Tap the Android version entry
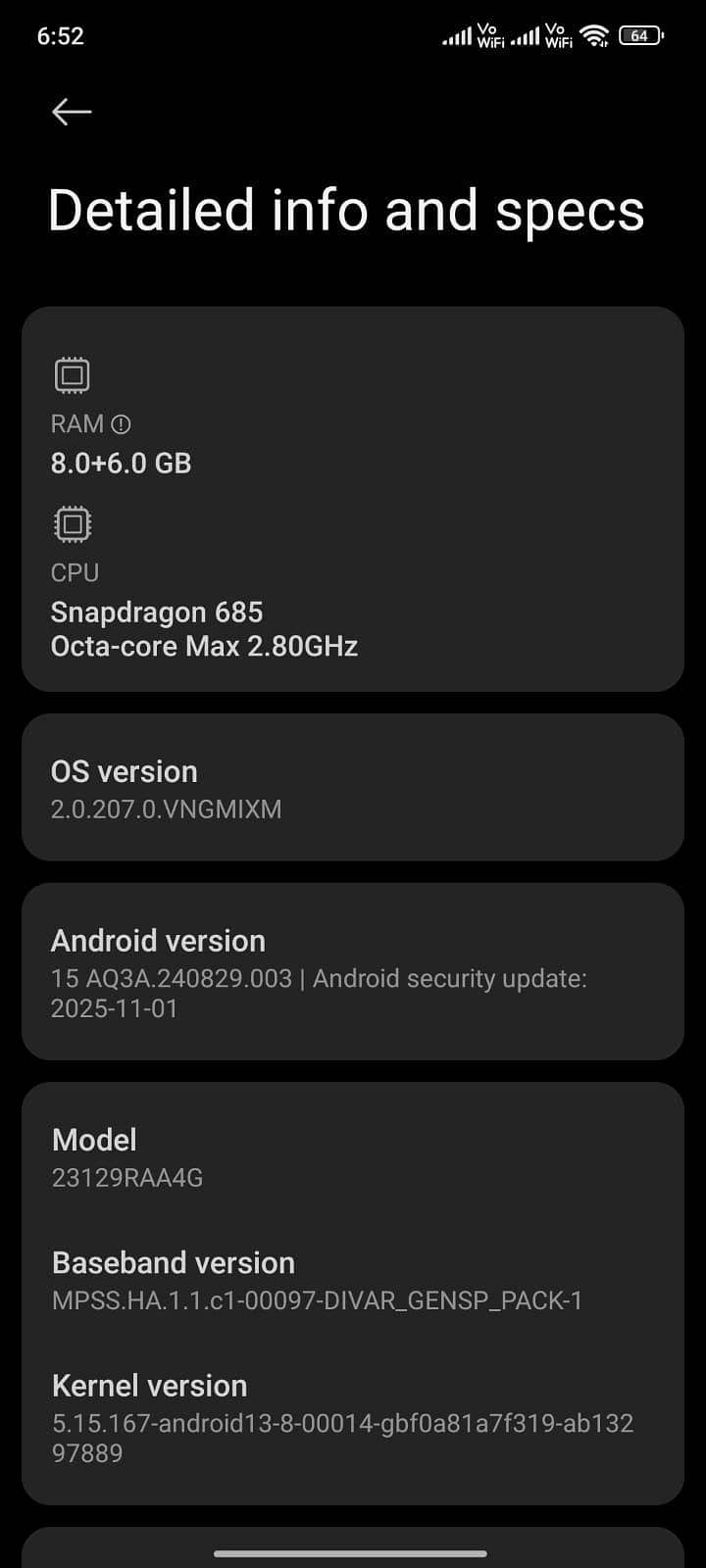 353,970
